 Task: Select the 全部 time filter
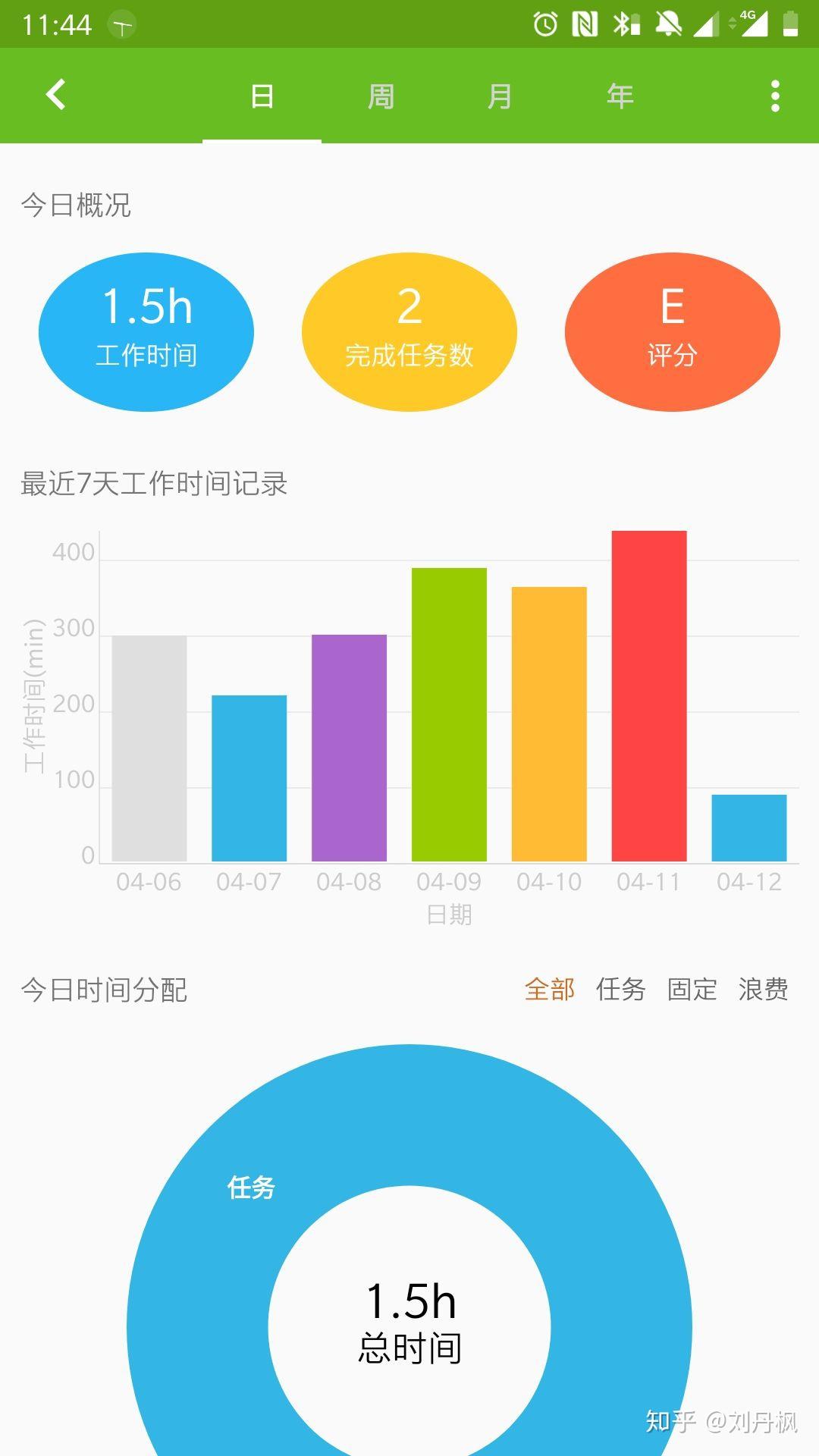coord(550,990)
